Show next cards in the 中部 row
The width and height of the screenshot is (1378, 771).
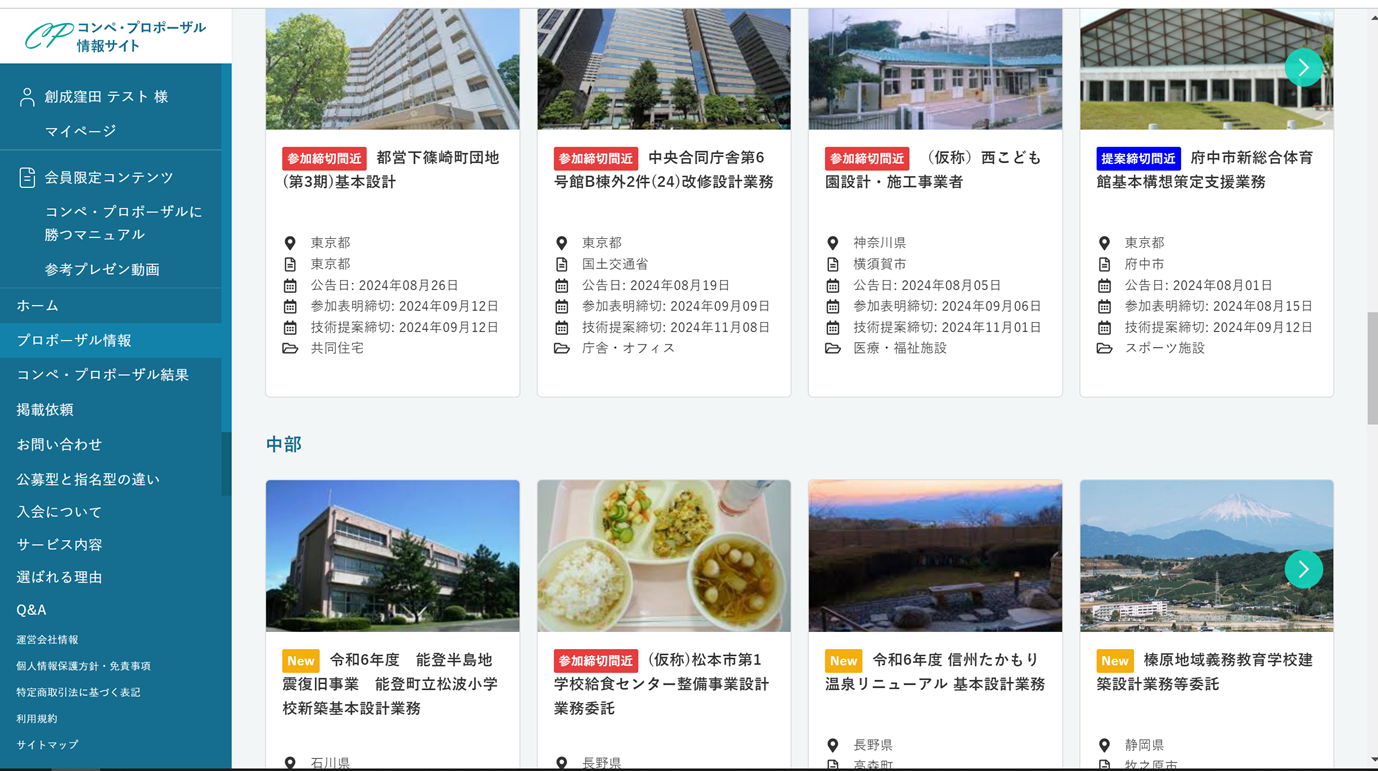pos(1303,569)
